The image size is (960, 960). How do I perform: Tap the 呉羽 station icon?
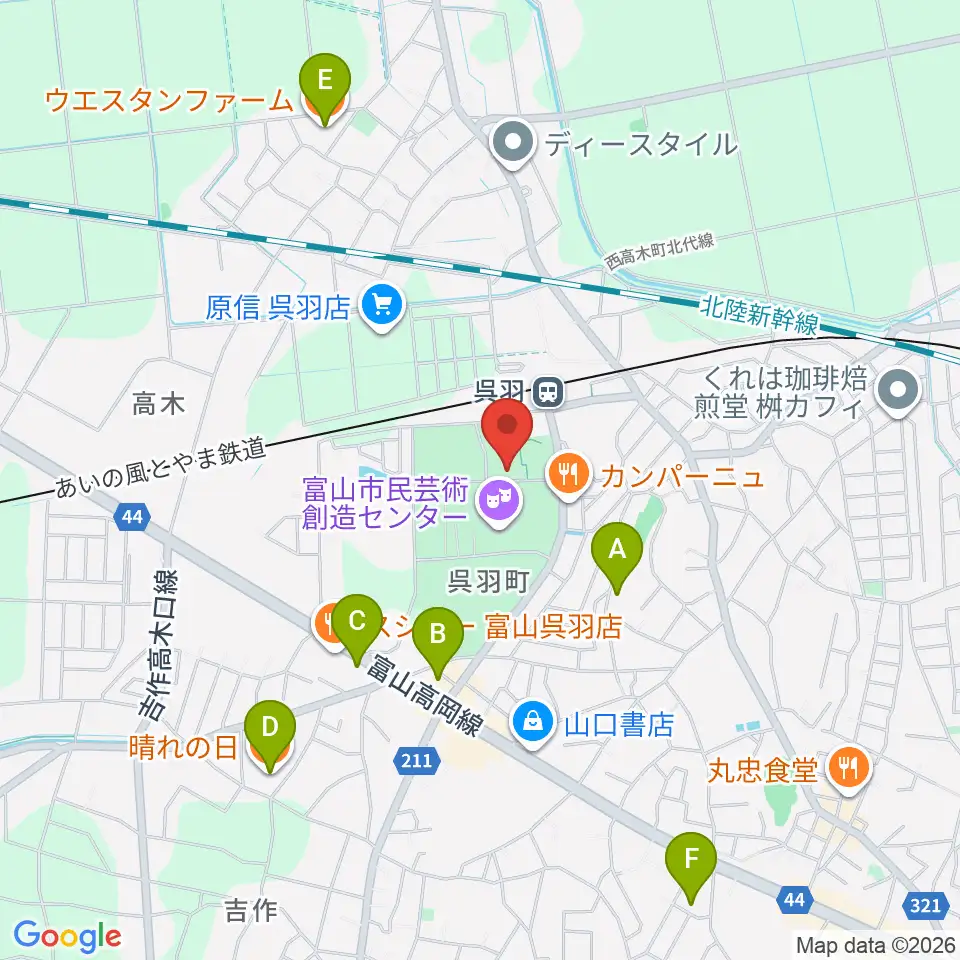tap(547, 392)
